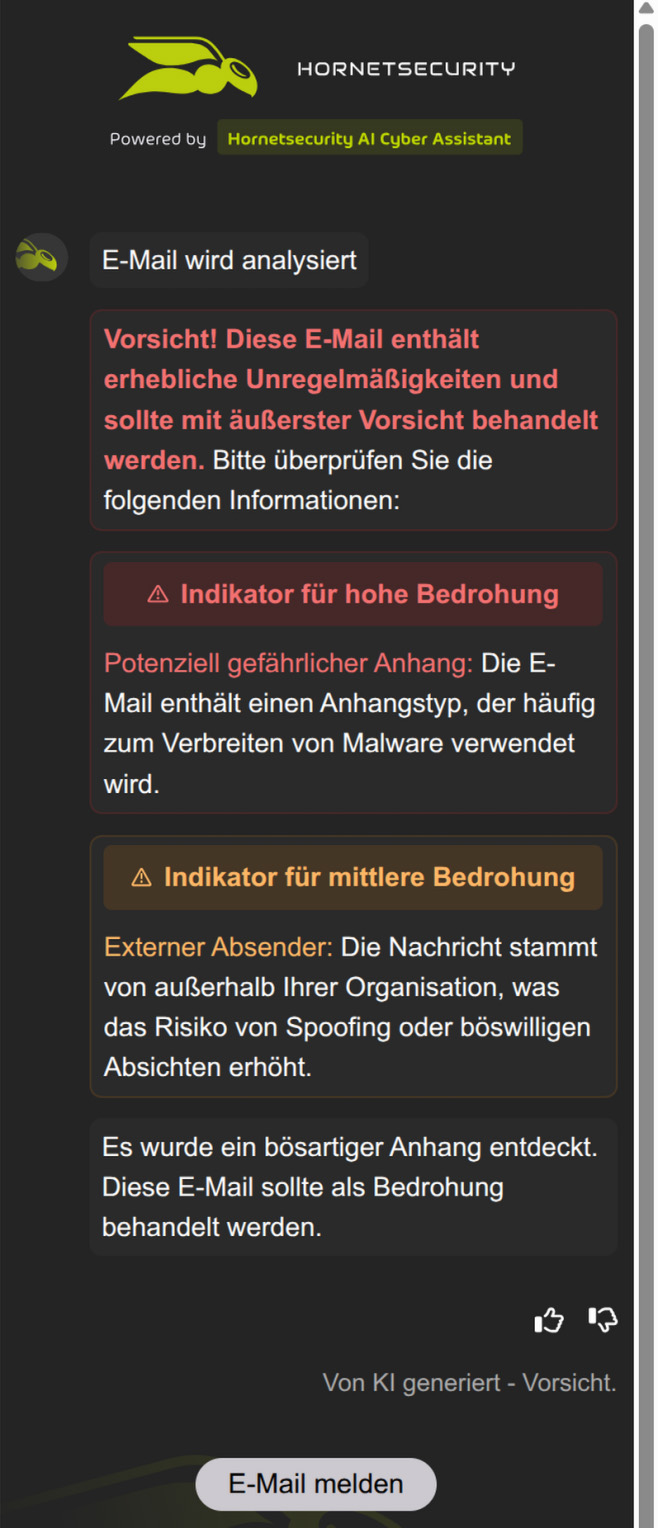Give the analysis a thumbs up
This screenshot has height=1528, width=658.
(548, 1321)
